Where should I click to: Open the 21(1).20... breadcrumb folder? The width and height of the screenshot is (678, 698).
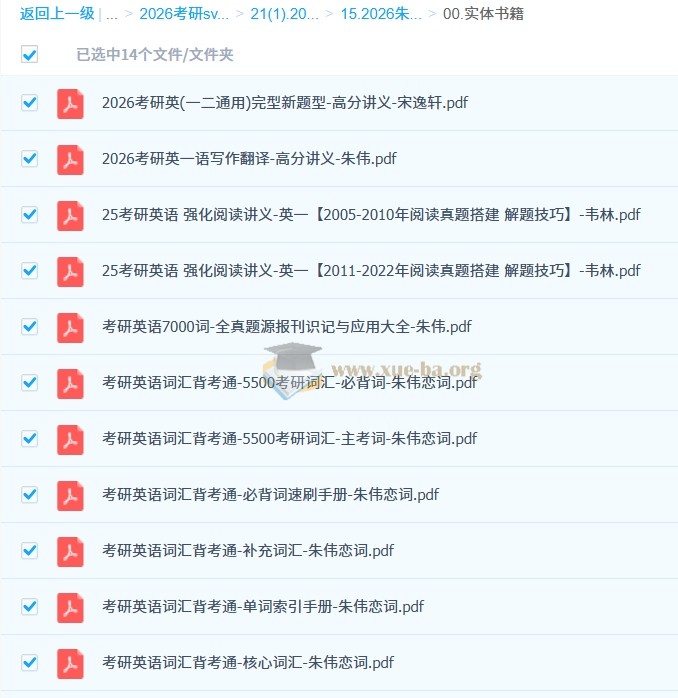coord(285,14)
